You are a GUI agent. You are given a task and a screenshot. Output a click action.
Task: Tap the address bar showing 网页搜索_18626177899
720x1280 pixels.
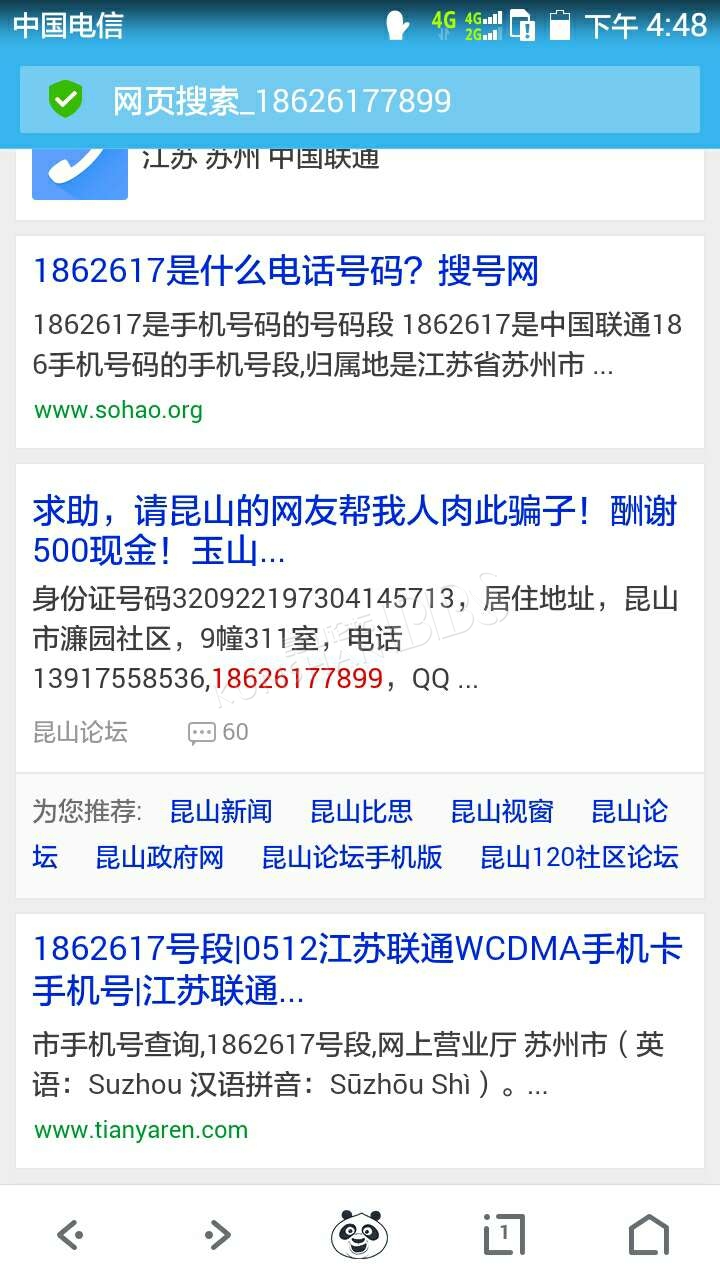(360, 100)
